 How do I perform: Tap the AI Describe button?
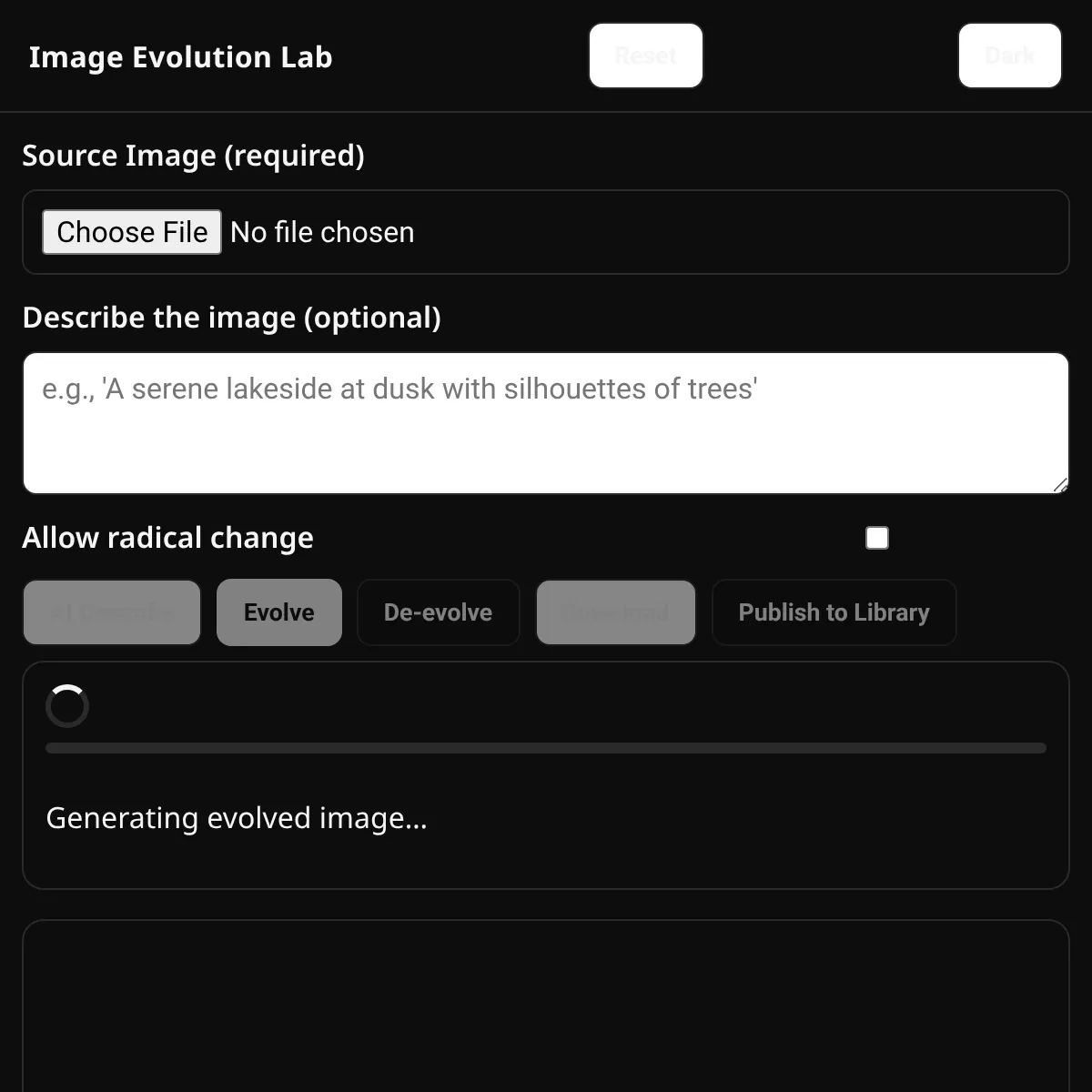point(112,612)
